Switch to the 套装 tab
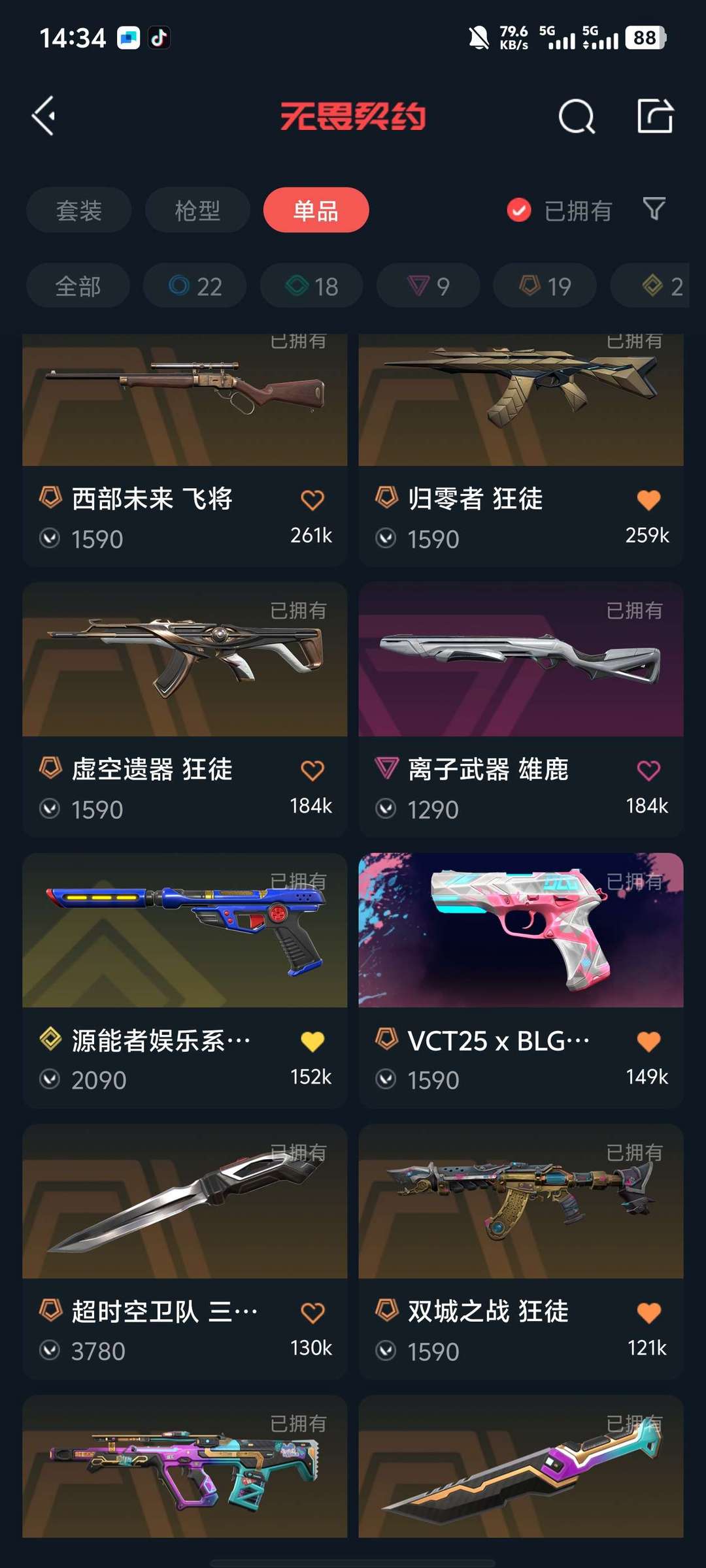The height and width of the screenshot is (1568, 706). (79, 210)
